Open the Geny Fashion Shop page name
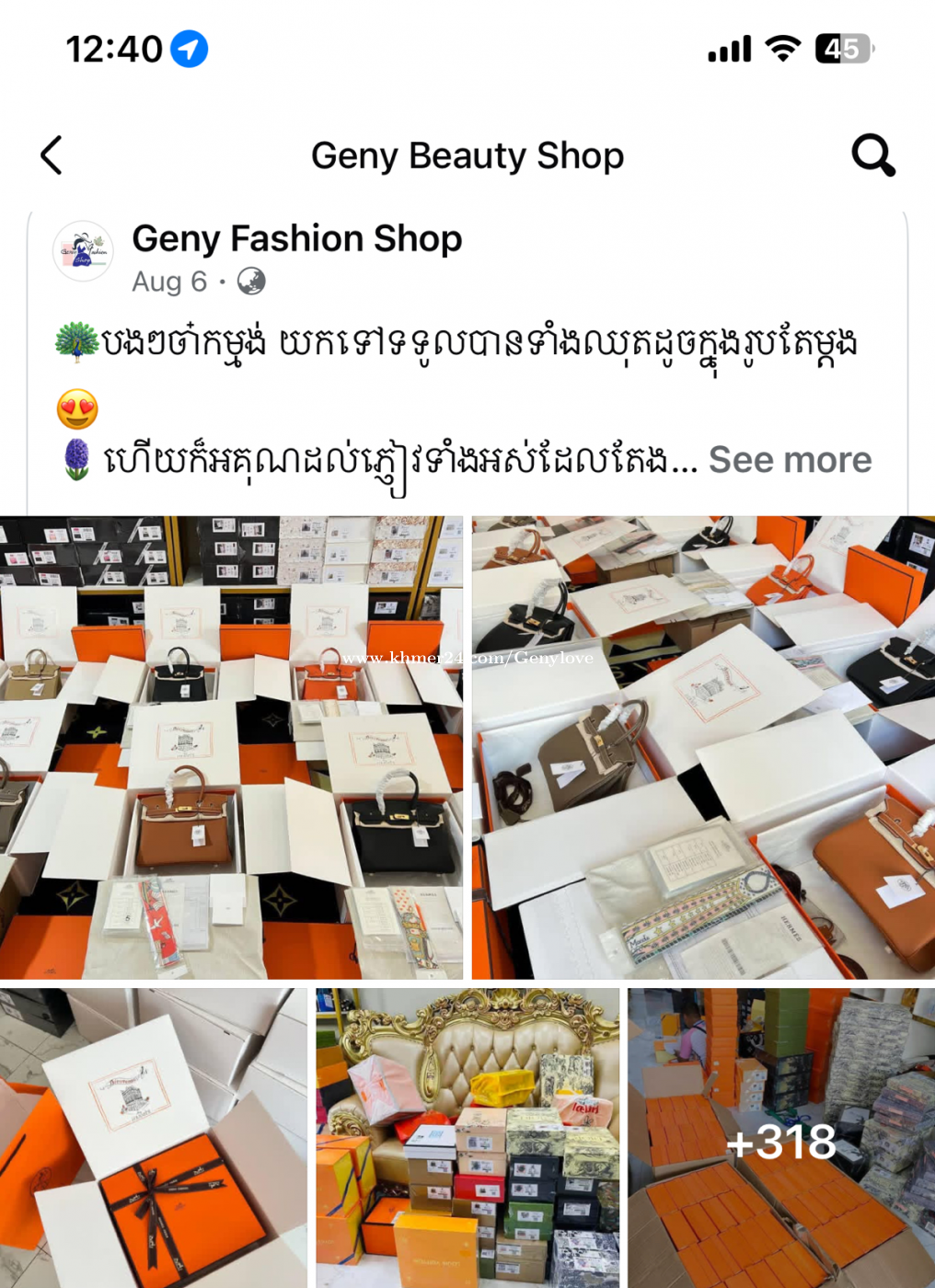Screen dimensions: 935x1288 tap(296, 239)
